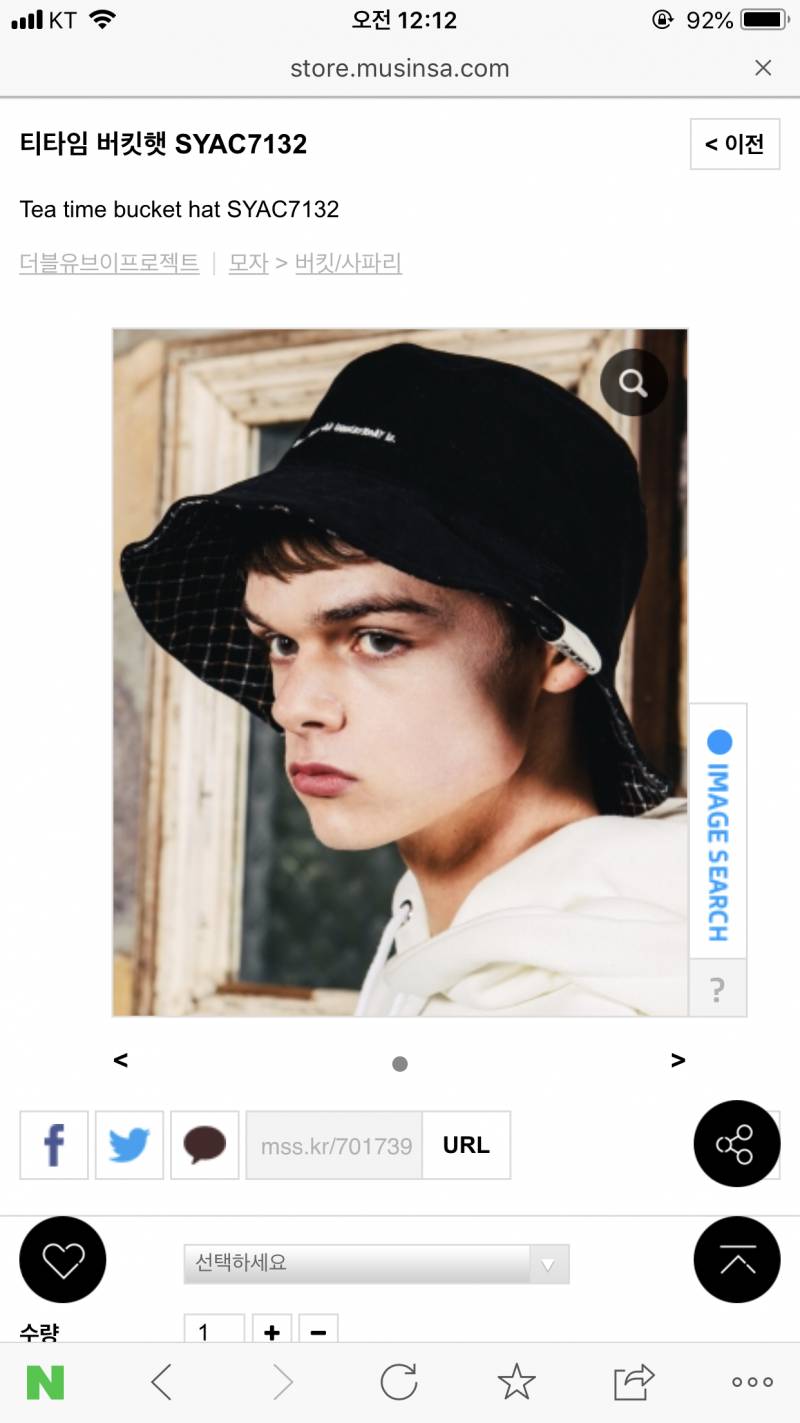The image size is (800, 1423).
Task: Open the 모자 category link
Action: (248, 264)
